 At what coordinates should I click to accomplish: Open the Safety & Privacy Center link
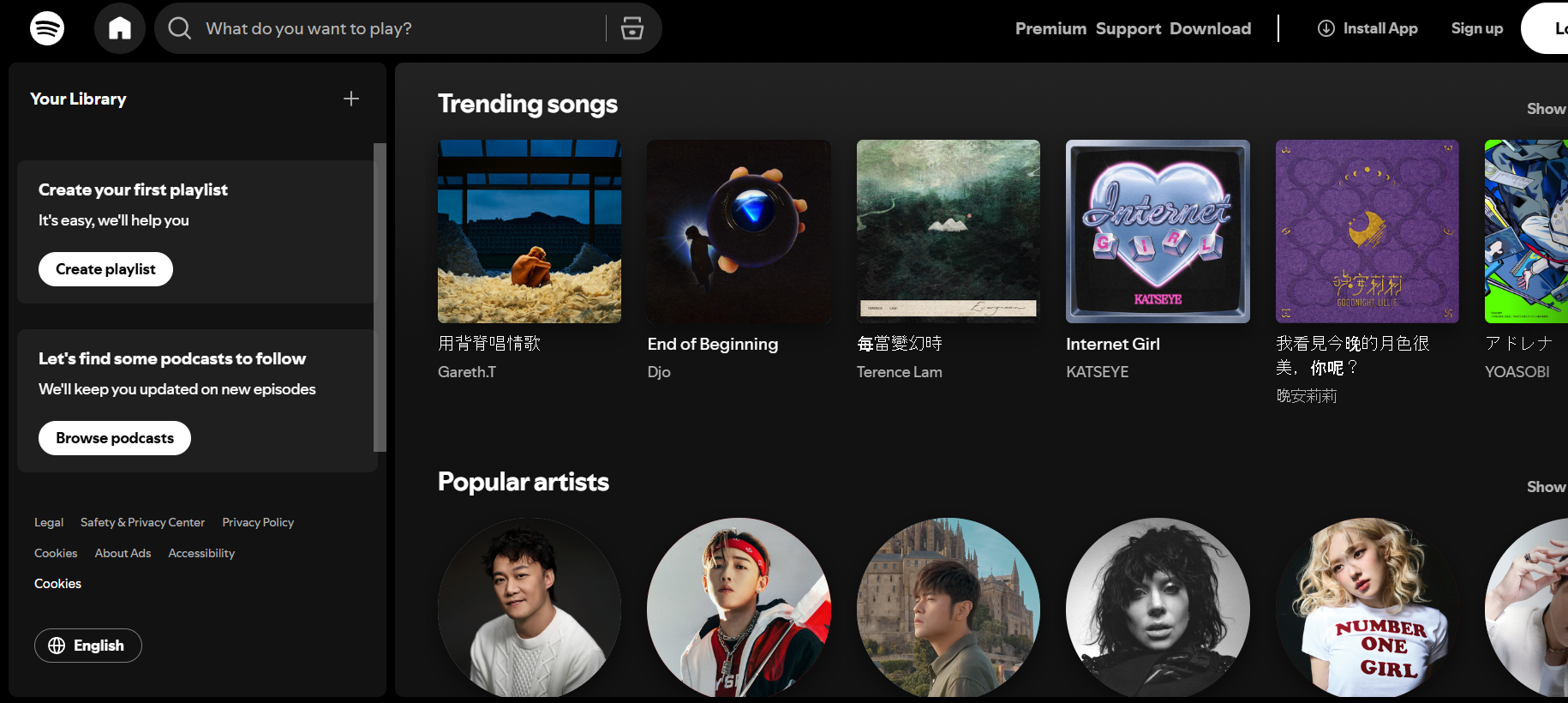coord(142,522)
